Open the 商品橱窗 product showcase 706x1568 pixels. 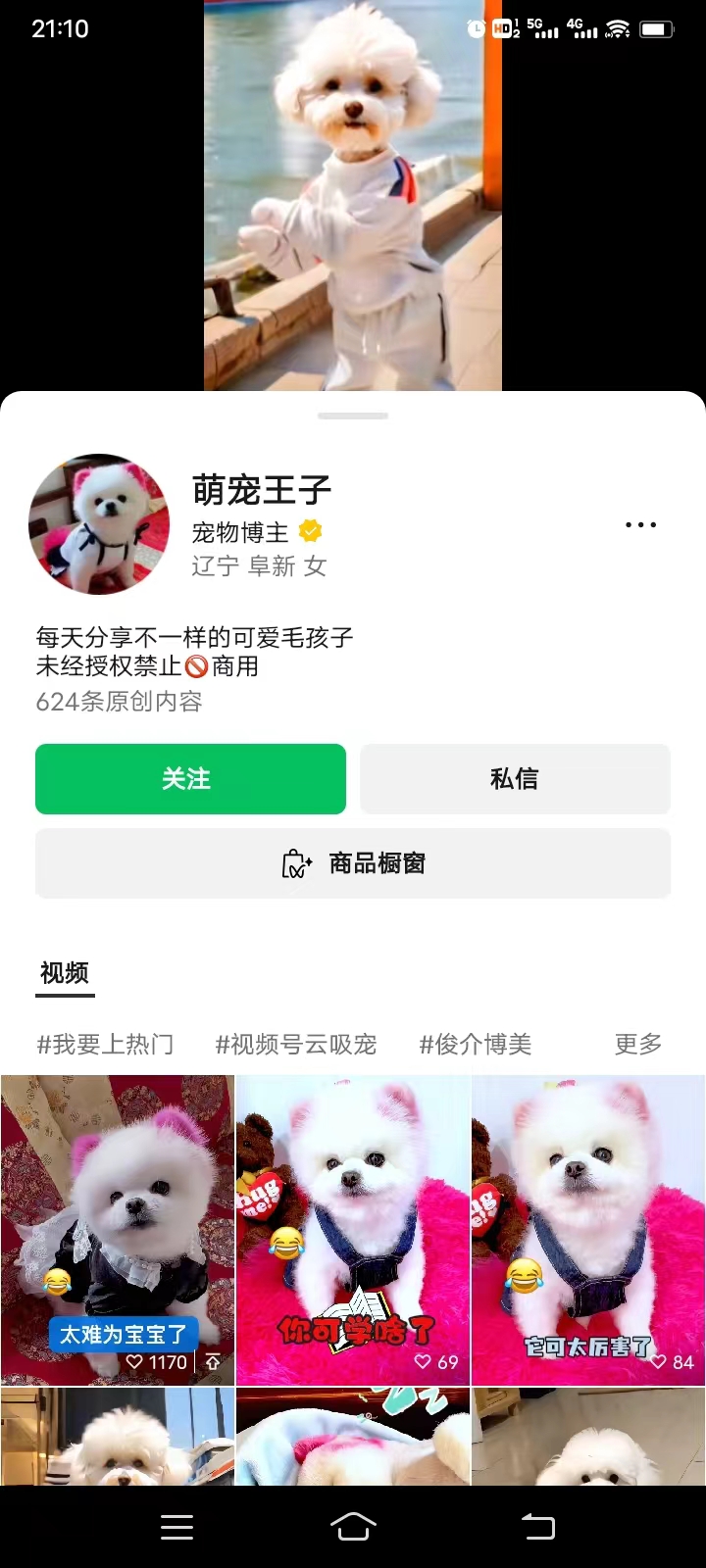(353, 863)
